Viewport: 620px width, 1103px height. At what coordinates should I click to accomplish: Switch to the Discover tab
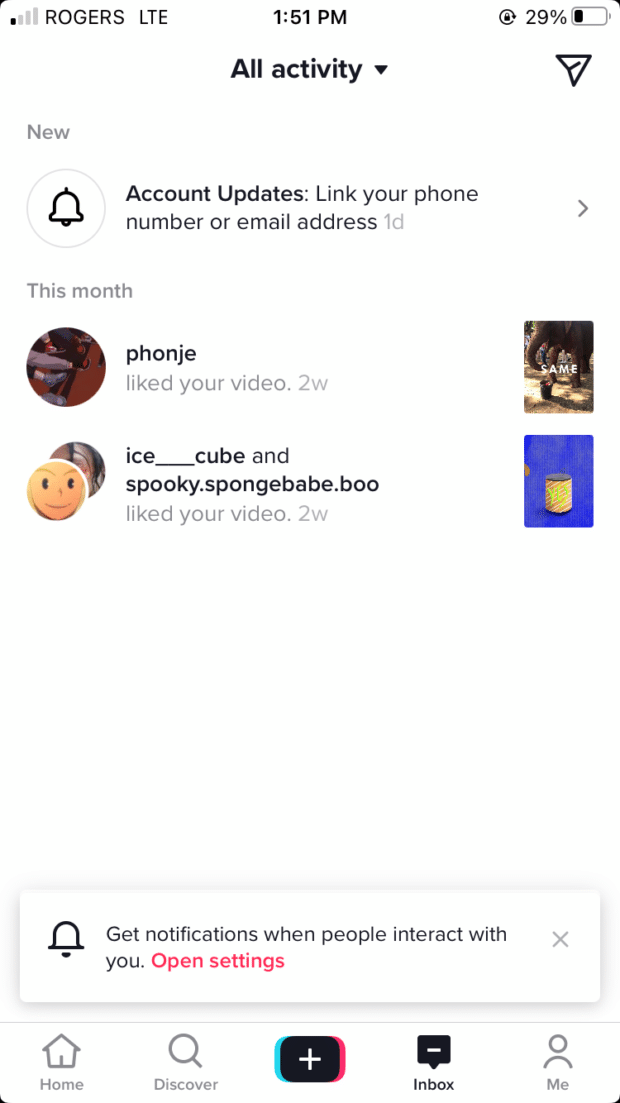click(x=185, y=1062)
